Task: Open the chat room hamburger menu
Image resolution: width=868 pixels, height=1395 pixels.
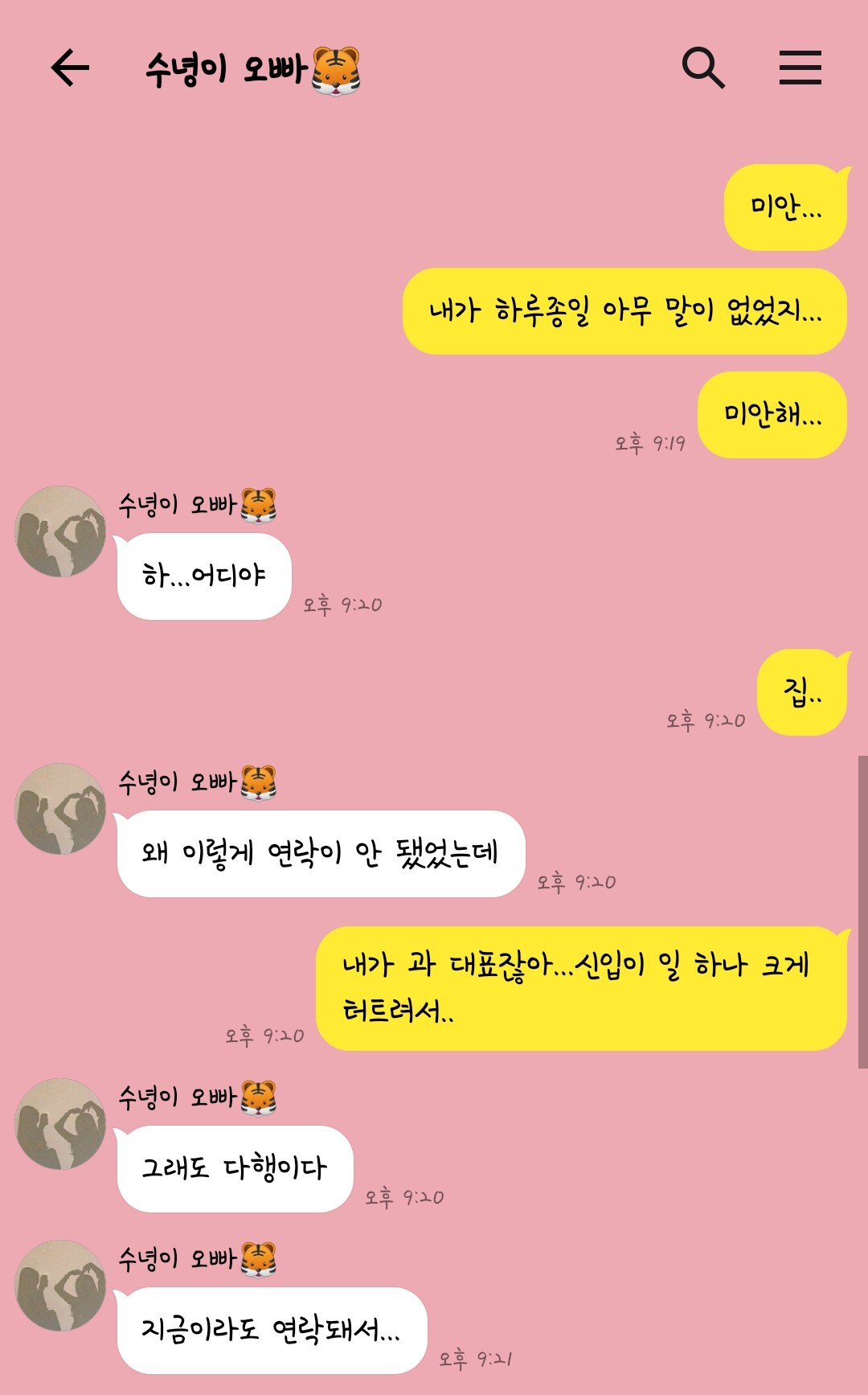Action: pyautogui.click(x=800, y=68)
